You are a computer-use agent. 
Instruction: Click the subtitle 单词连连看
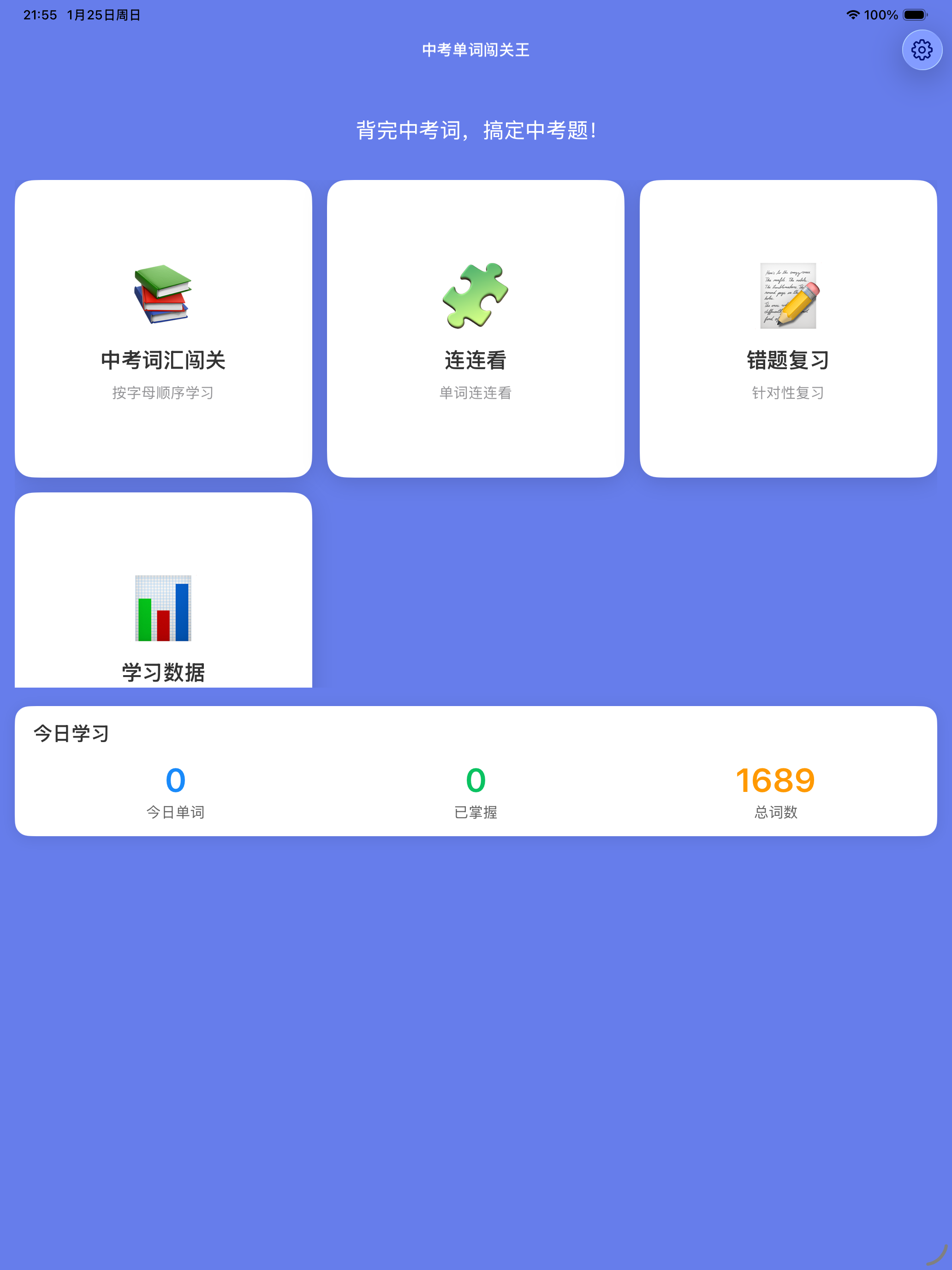point(475,393)
